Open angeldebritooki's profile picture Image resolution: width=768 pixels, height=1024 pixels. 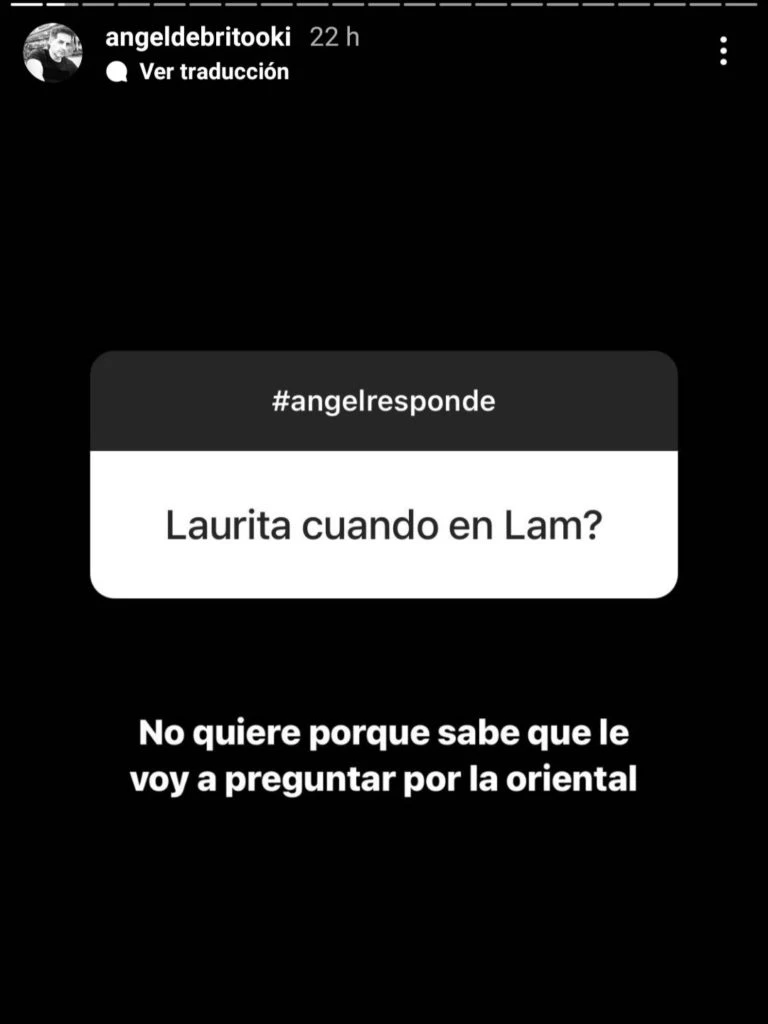click(x=52, y=53)
